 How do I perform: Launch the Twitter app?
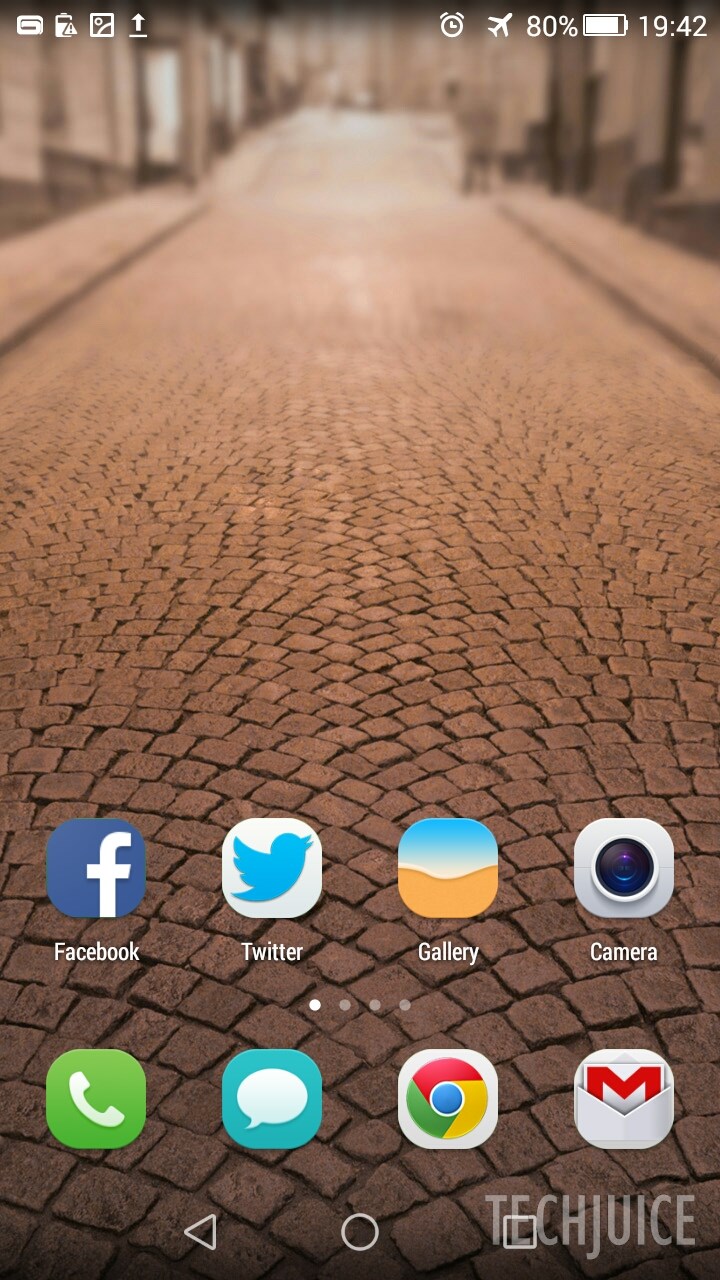[x=272, y=868]
